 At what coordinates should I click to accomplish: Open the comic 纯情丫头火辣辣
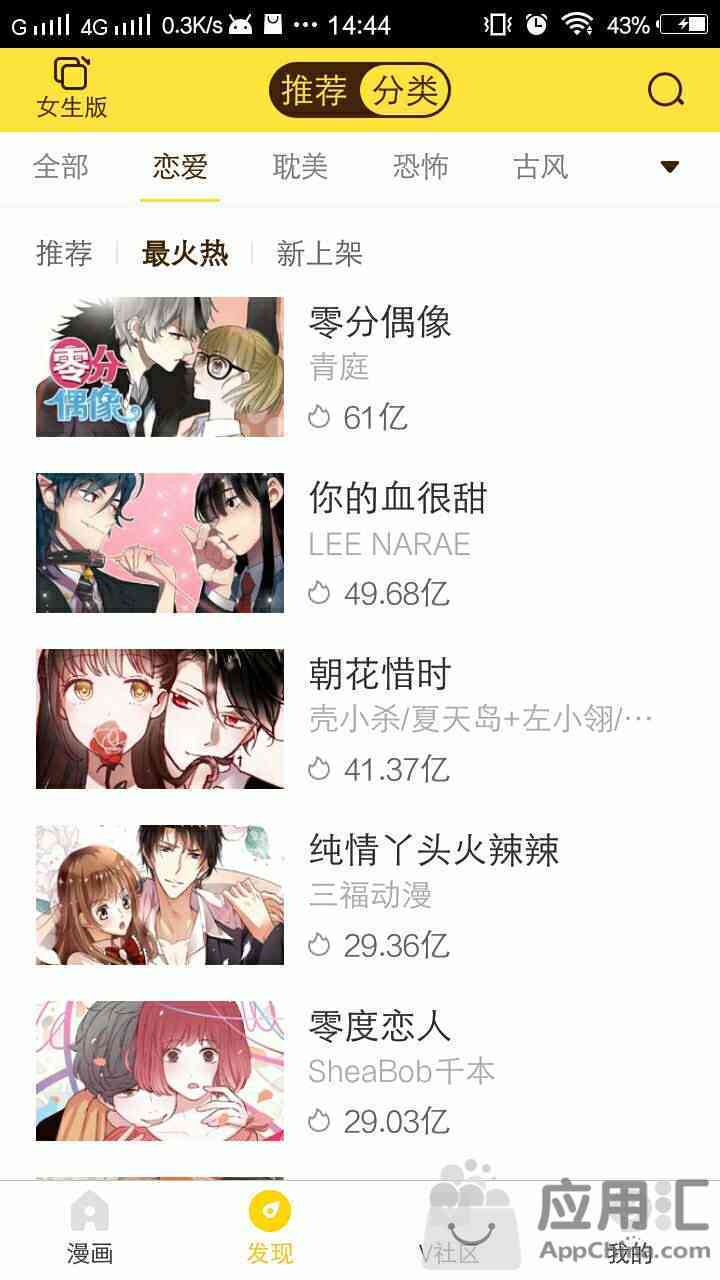pyautogui.click(x=360, y=895)
